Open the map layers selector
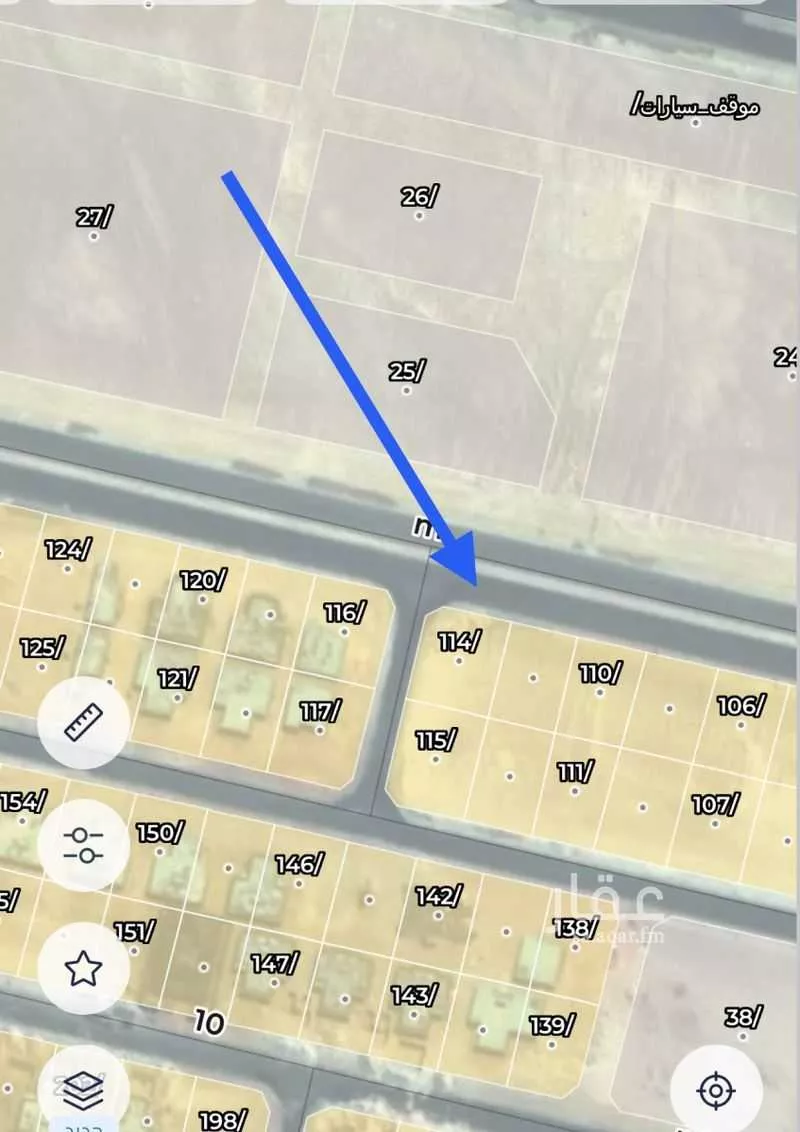 tap(84, 1090)
